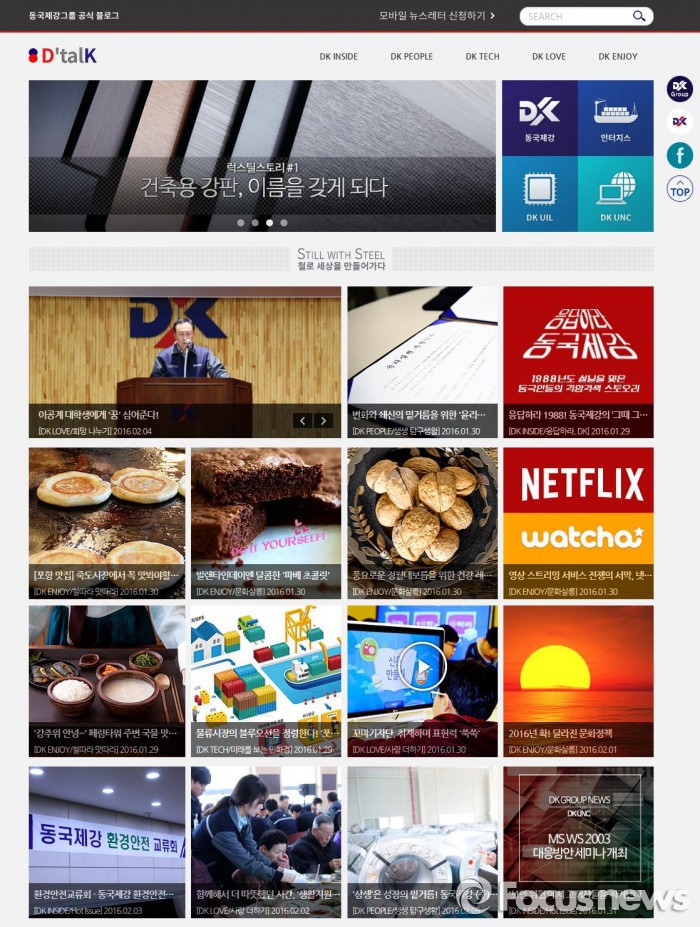Open the 건축용 강판 럭스틸스토리 banner
700x927 pixels.
pos(262,156)
